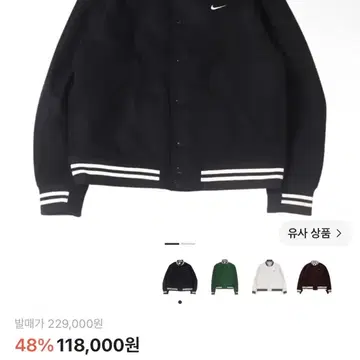Screen dimensions: 360x360
Task: Open the 유사 상품 similar products button
Action: [x=315, y=233]
